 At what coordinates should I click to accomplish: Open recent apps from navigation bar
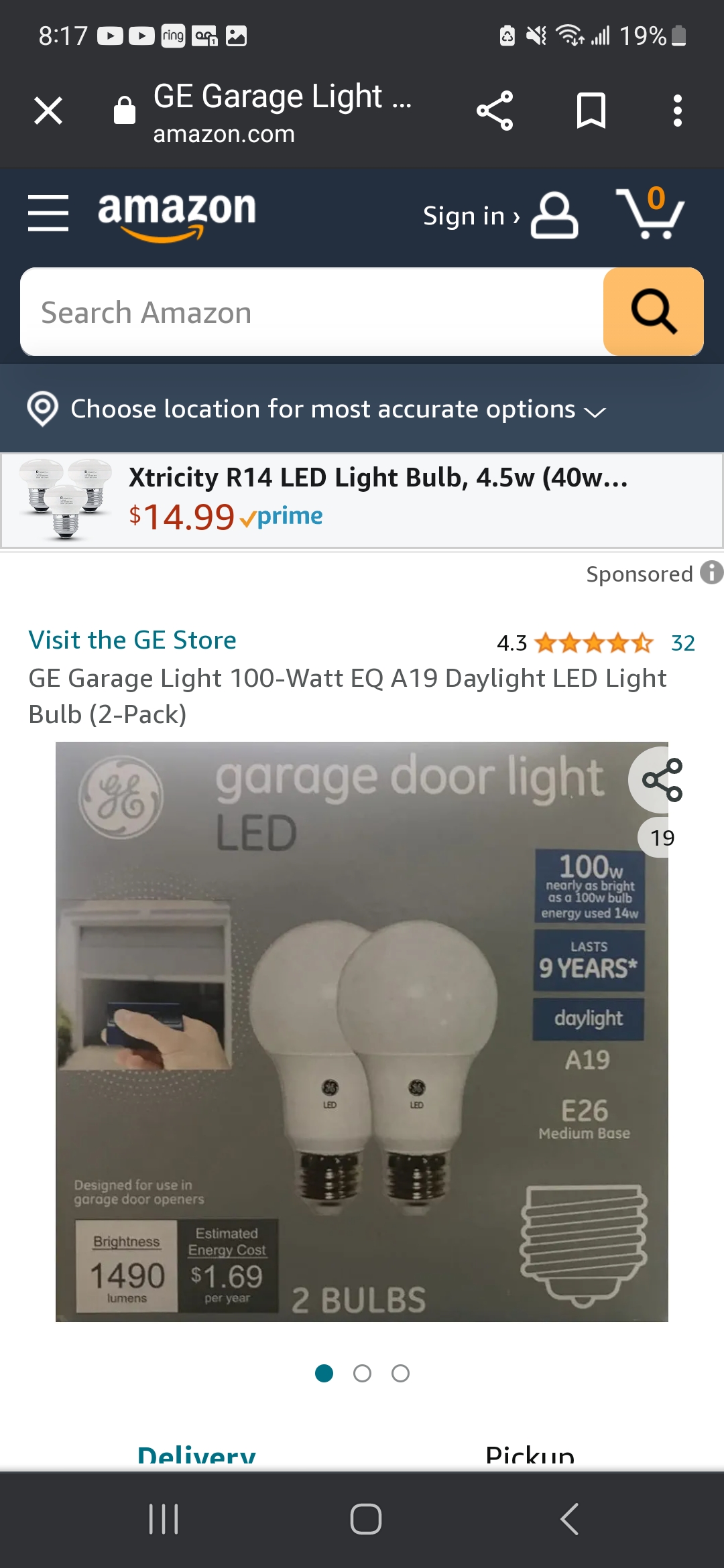click(164, 1518)
